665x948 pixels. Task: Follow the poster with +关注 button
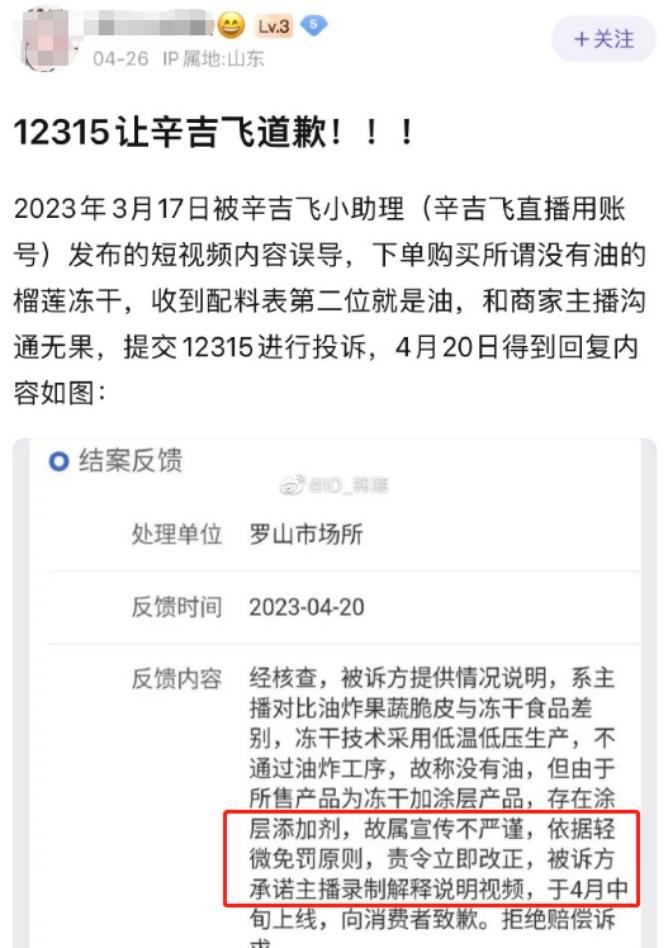pyautogui.click(x=603, y=39)
